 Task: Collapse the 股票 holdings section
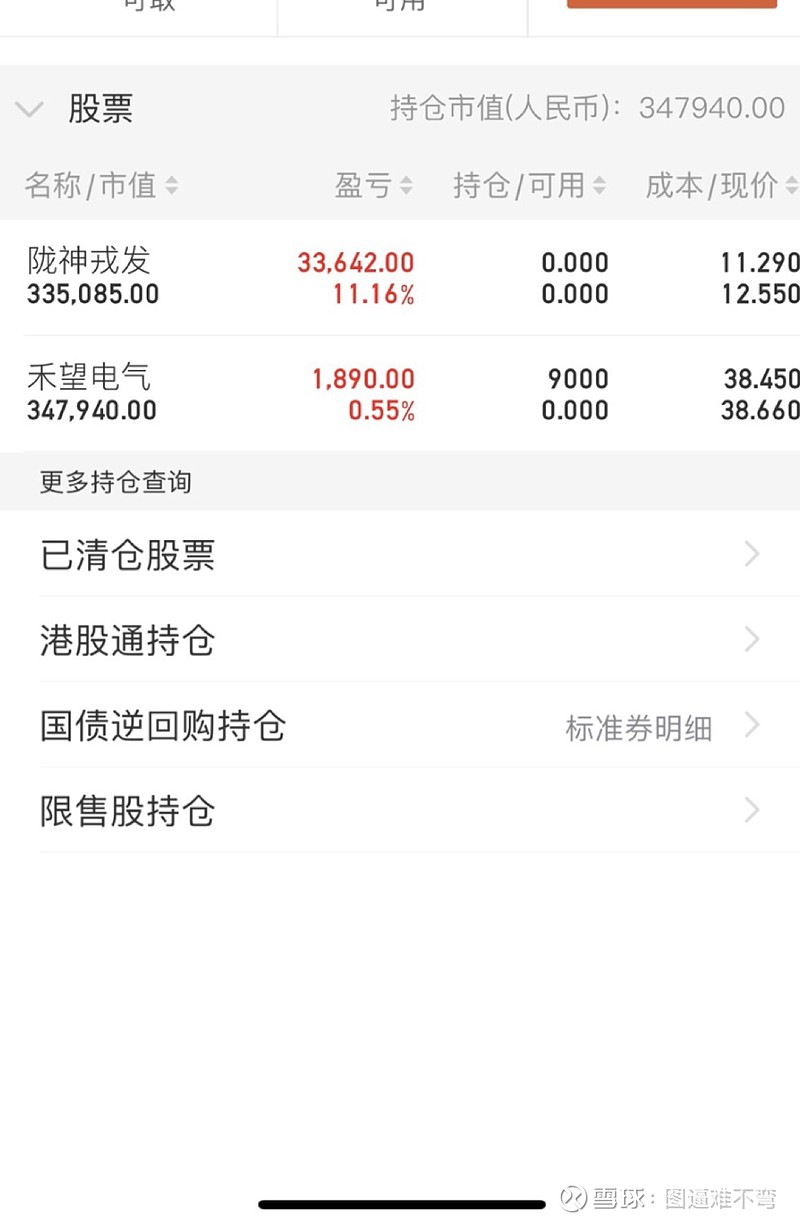29,110
